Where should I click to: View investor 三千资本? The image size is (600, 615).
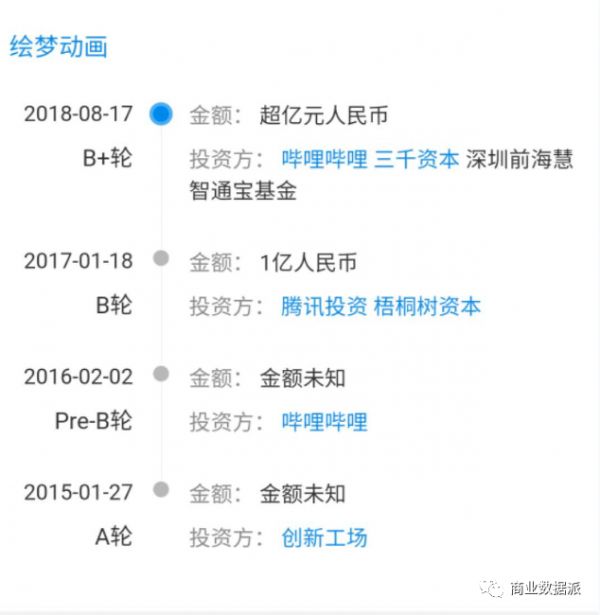416,159
